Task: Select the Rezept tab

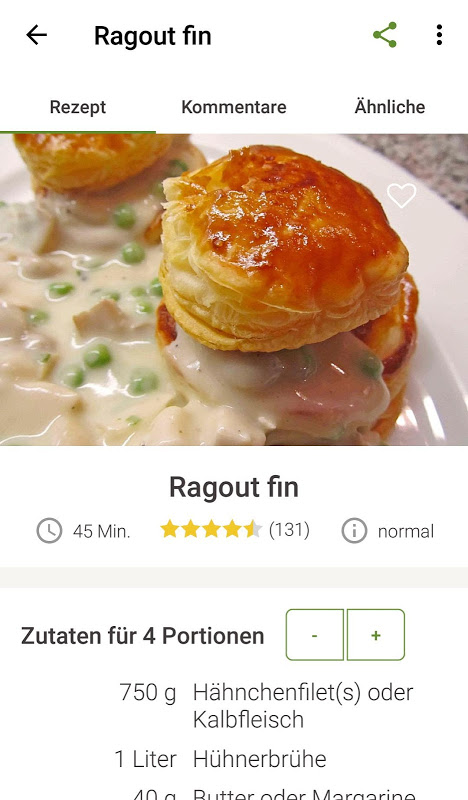Action: (x=78, y=107)
